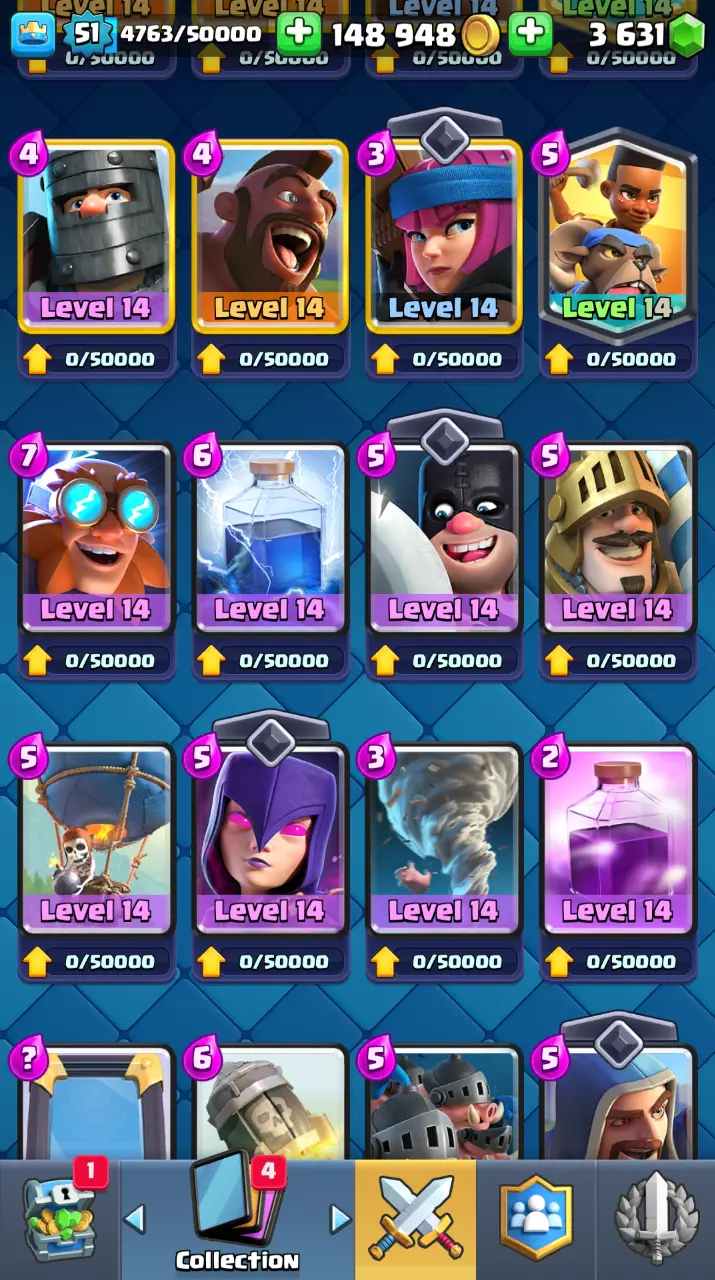The height and width of the screenshot is (1280, 715).
Task: Open the Events sword tab
Action: [x=655, y=1220]
